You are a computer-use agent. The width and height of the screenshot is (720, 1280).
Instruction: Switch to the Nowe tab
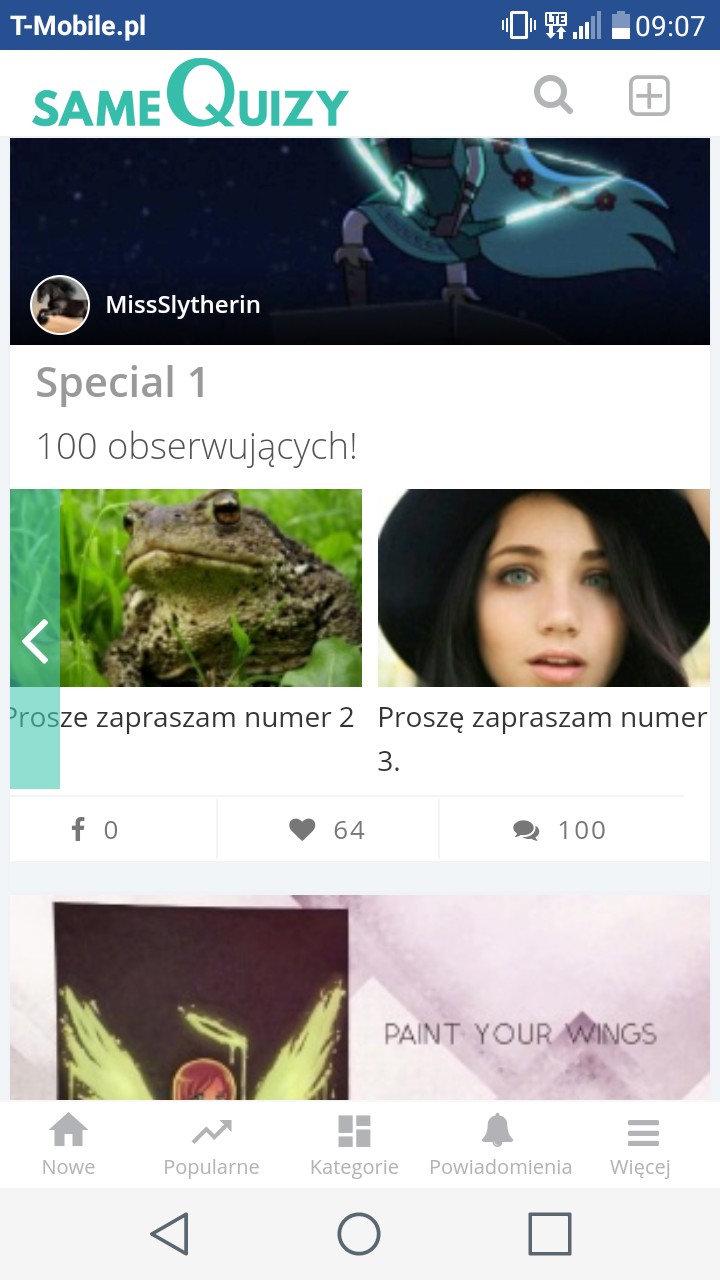coord(69,1146)
